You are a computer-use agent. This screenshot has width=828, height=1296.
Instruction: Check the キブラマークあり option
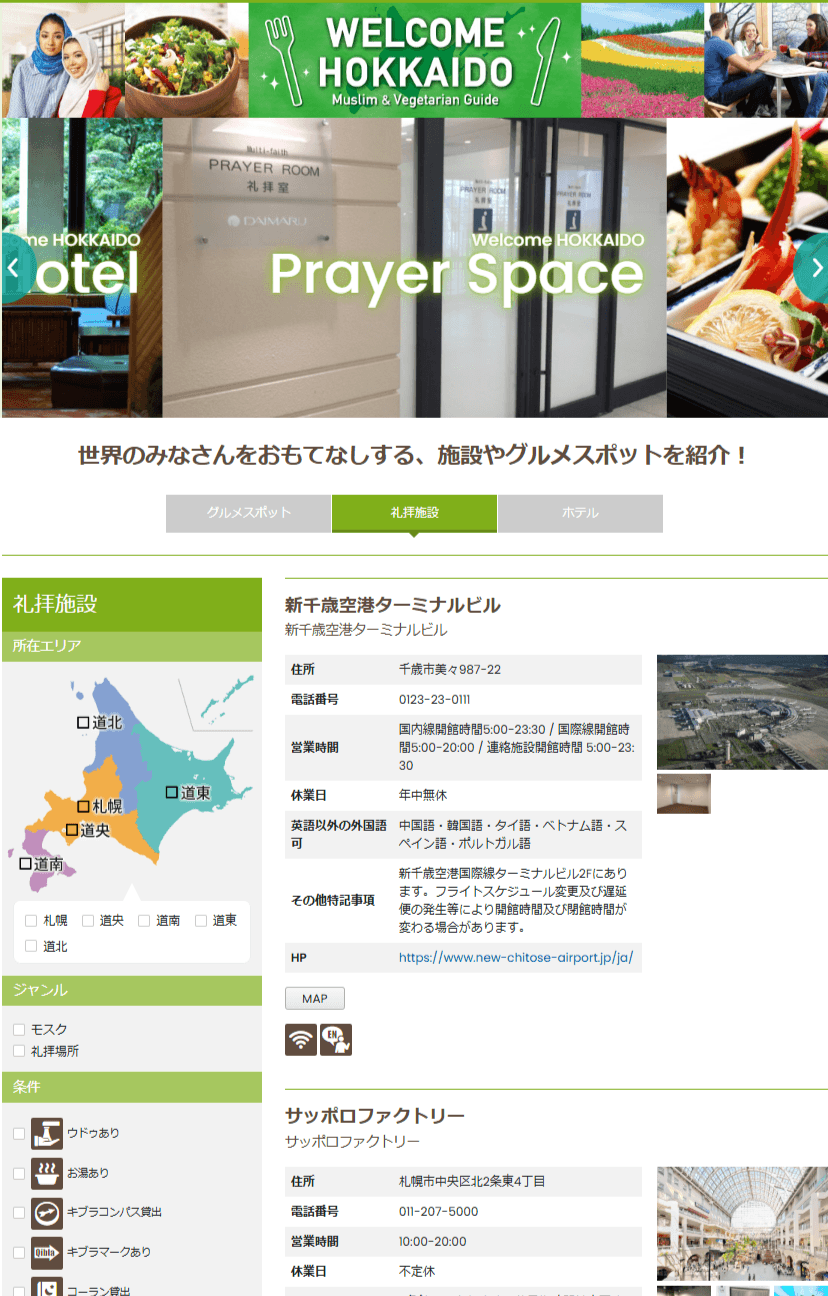click(19, 1252)
